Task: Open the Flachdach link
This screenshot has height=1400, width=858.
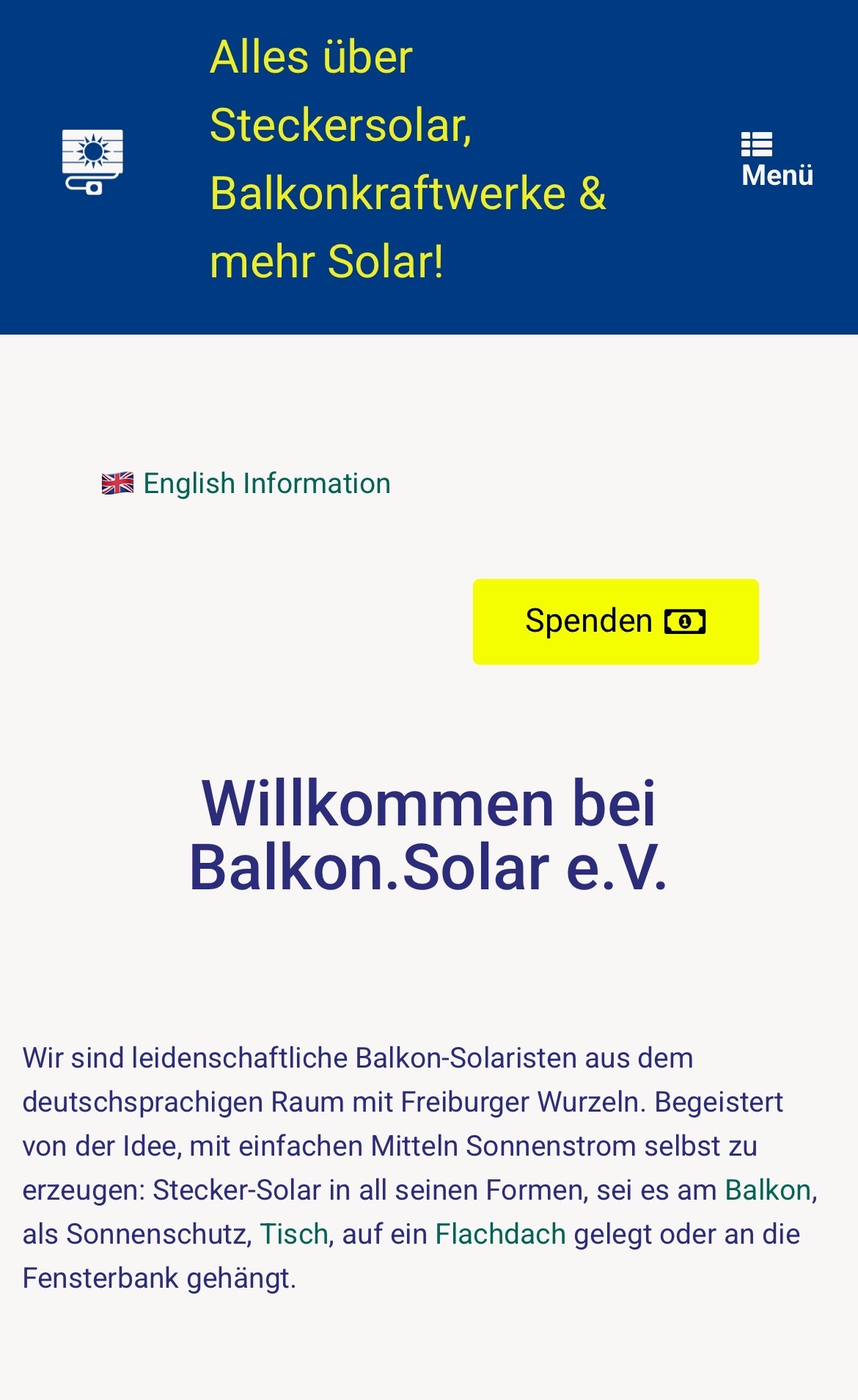Action: [x=500, y=1234]
